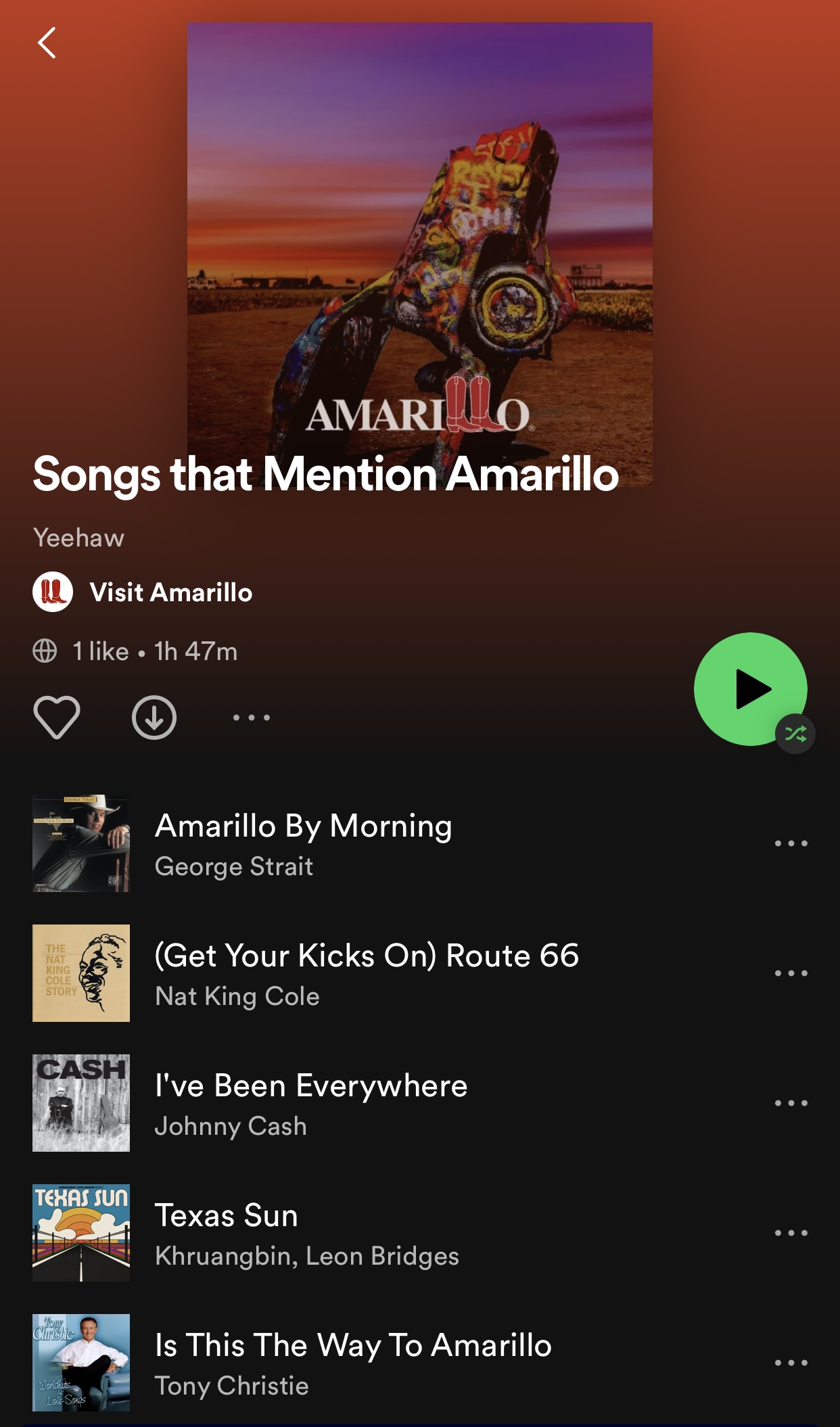Like the Songs that Mention Amarillo playlist
Screen dimensions: 840x1427
[x=57, y=717]
